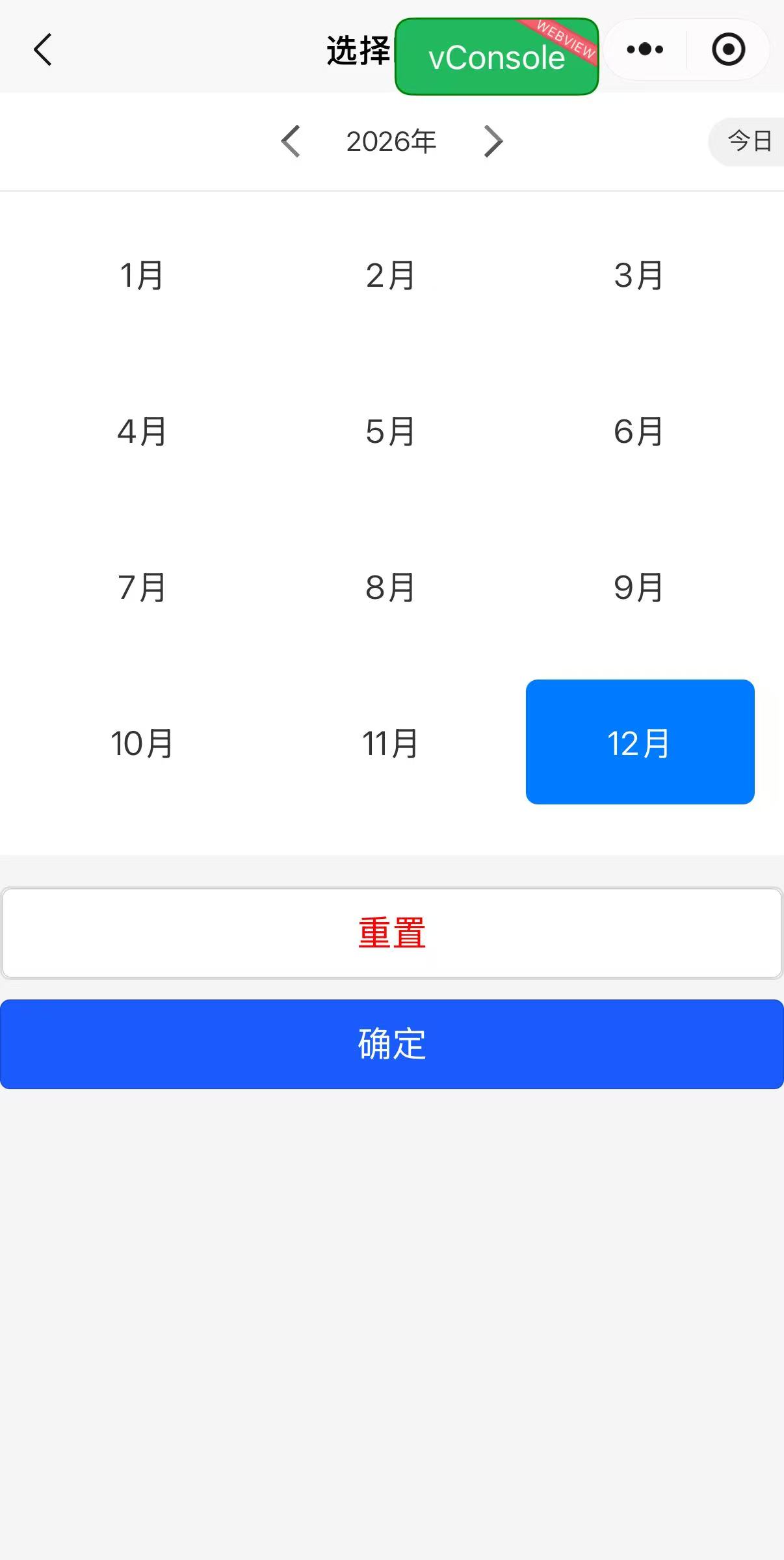Close the mini program with circle icon
The image size is (784, 1560).
coord(728,49)
